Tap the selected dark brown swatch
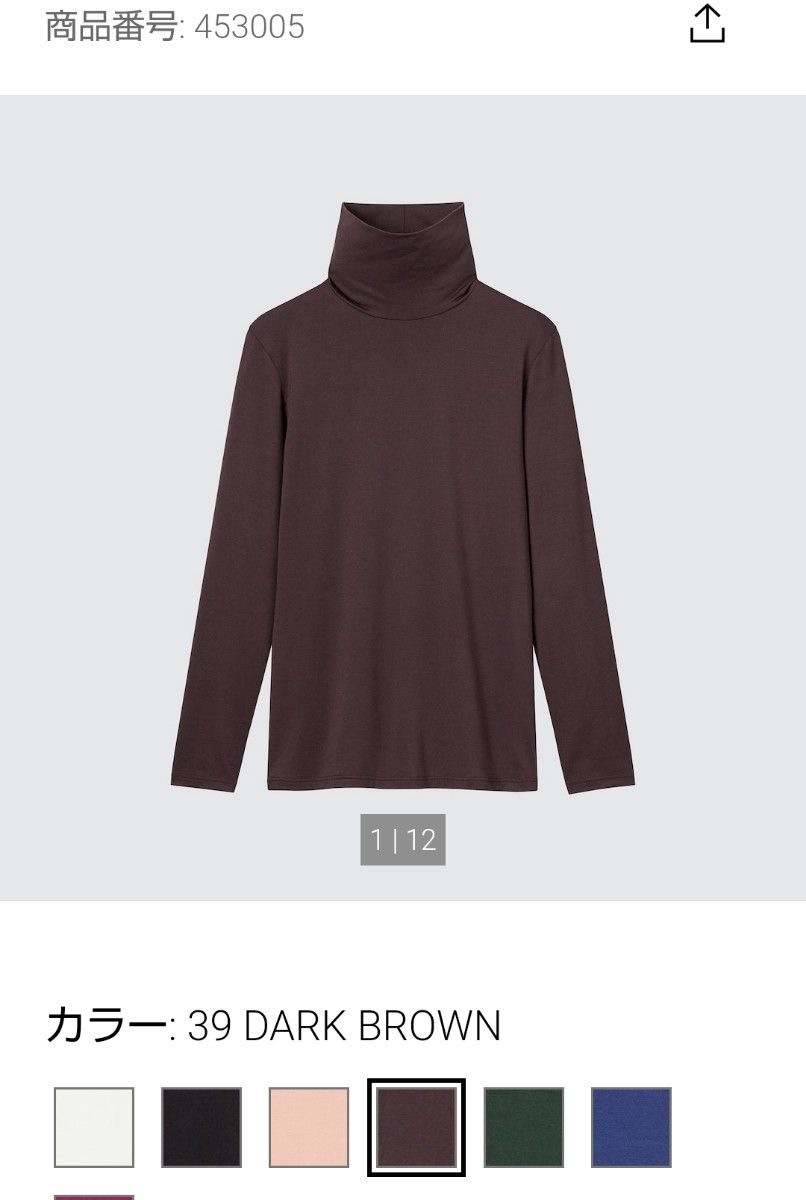 pos(416,1127)
